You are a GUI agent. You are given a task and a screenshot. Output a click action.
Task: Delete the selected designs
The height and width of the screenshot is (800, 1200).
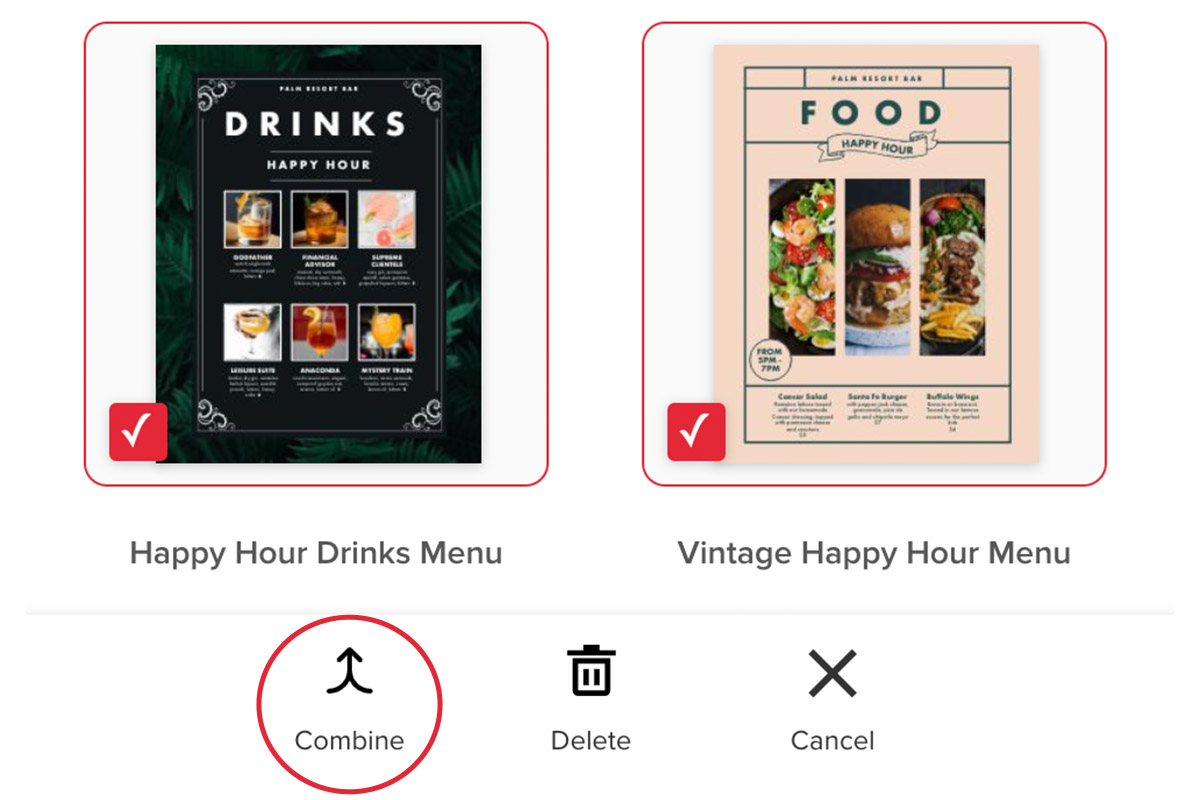coord(591,699)
